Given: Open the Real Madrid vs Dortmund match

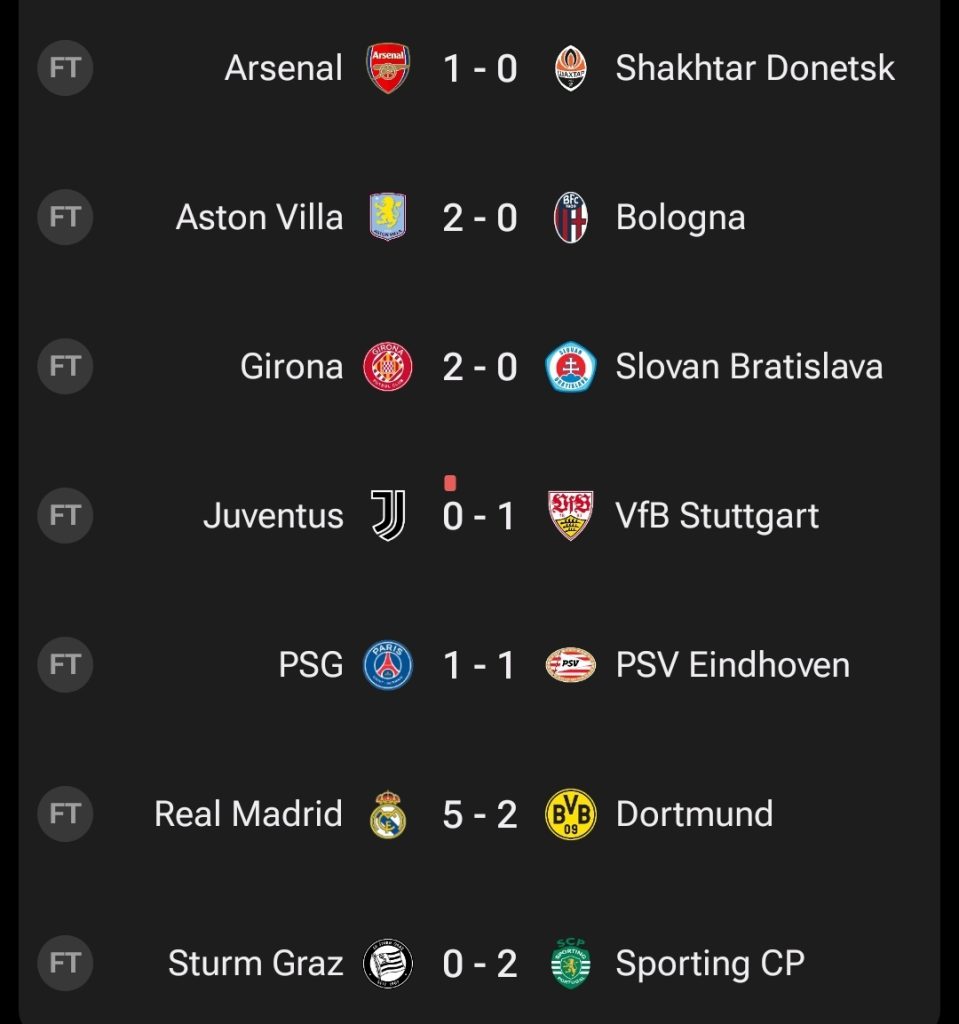Looking at the screenshot, I should pyautogui.click(x=480, y=814).
